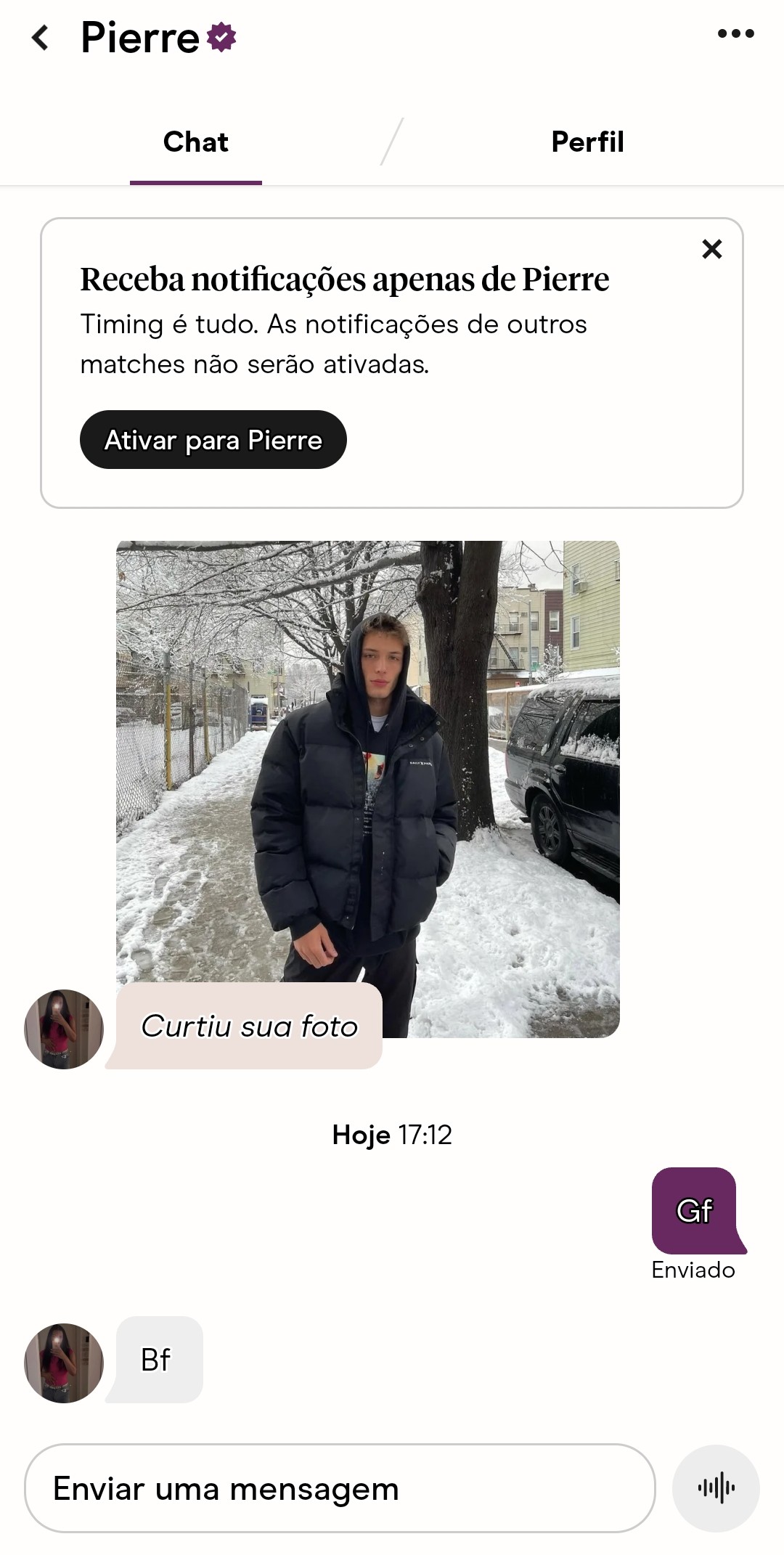Switch to the Perfil tab
Viewport: 784px width, 1555px height.
point(587,142)
